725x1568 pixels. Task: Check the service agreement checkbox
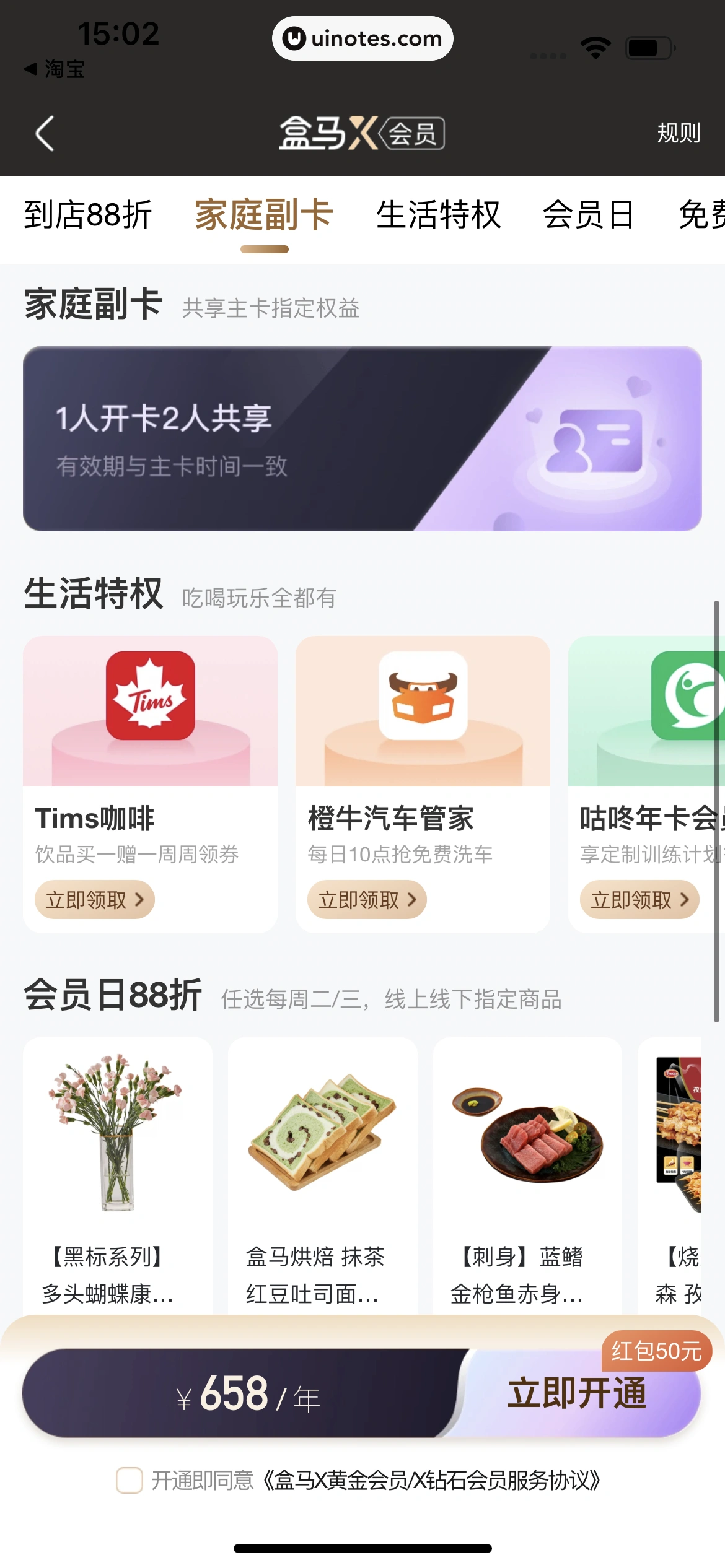pos(130,1481)
